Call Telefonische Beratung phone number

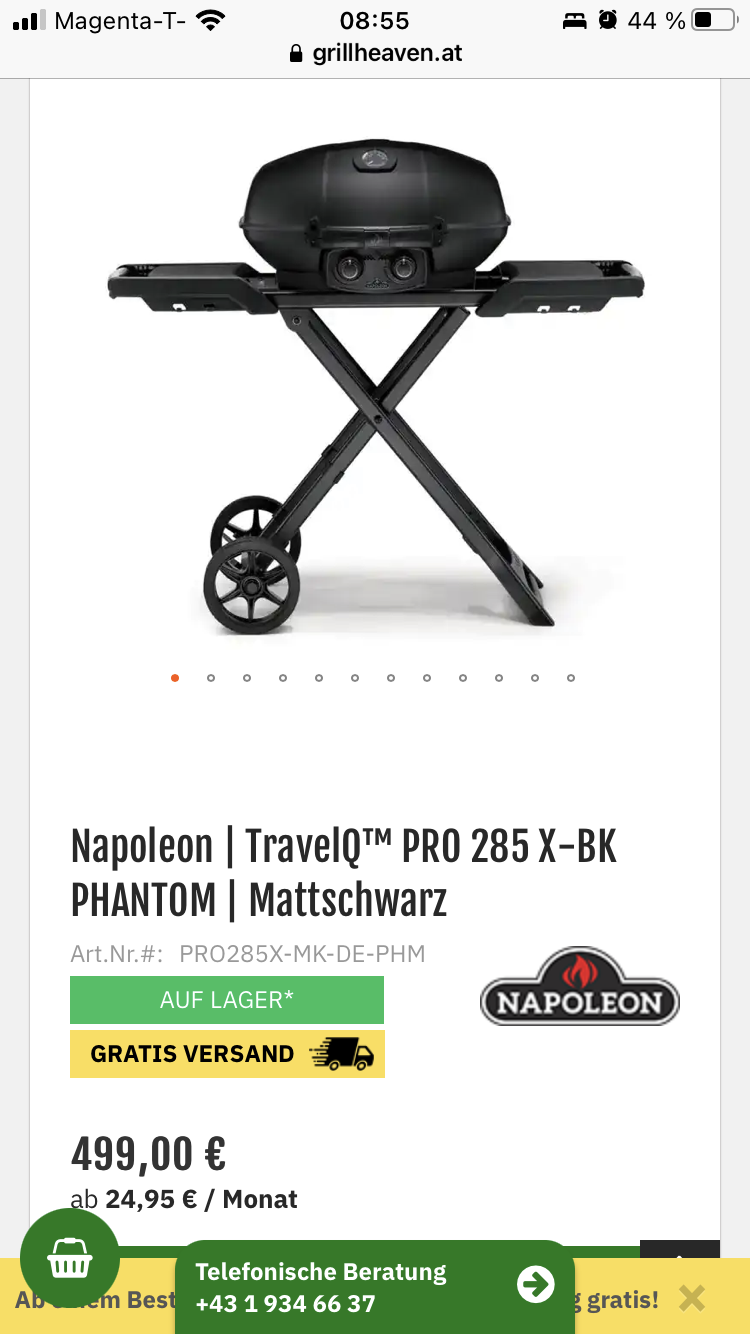[x=374, y=1287]
